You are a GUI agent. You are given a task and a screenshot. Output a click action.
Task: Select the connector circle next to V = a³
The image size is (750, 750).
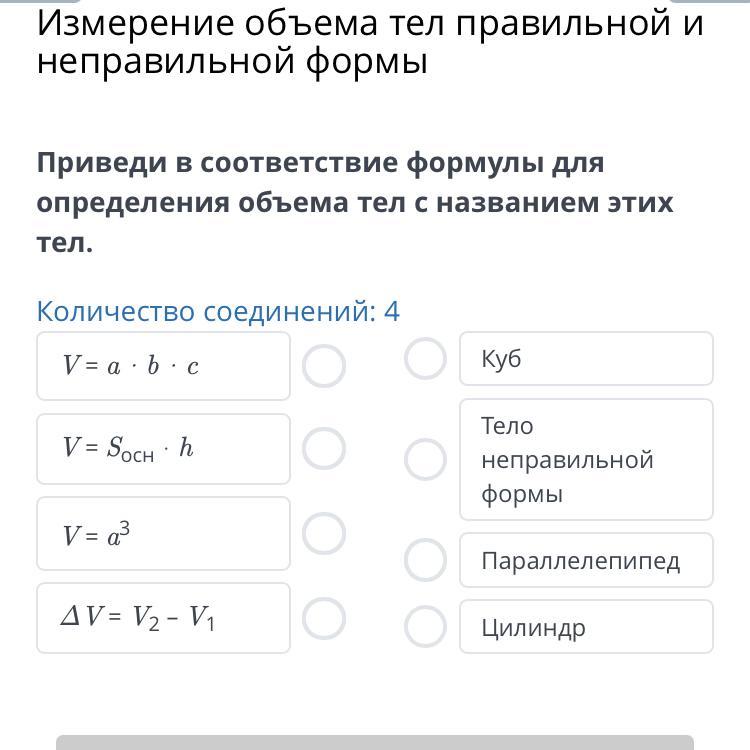[x=324, y=534]
